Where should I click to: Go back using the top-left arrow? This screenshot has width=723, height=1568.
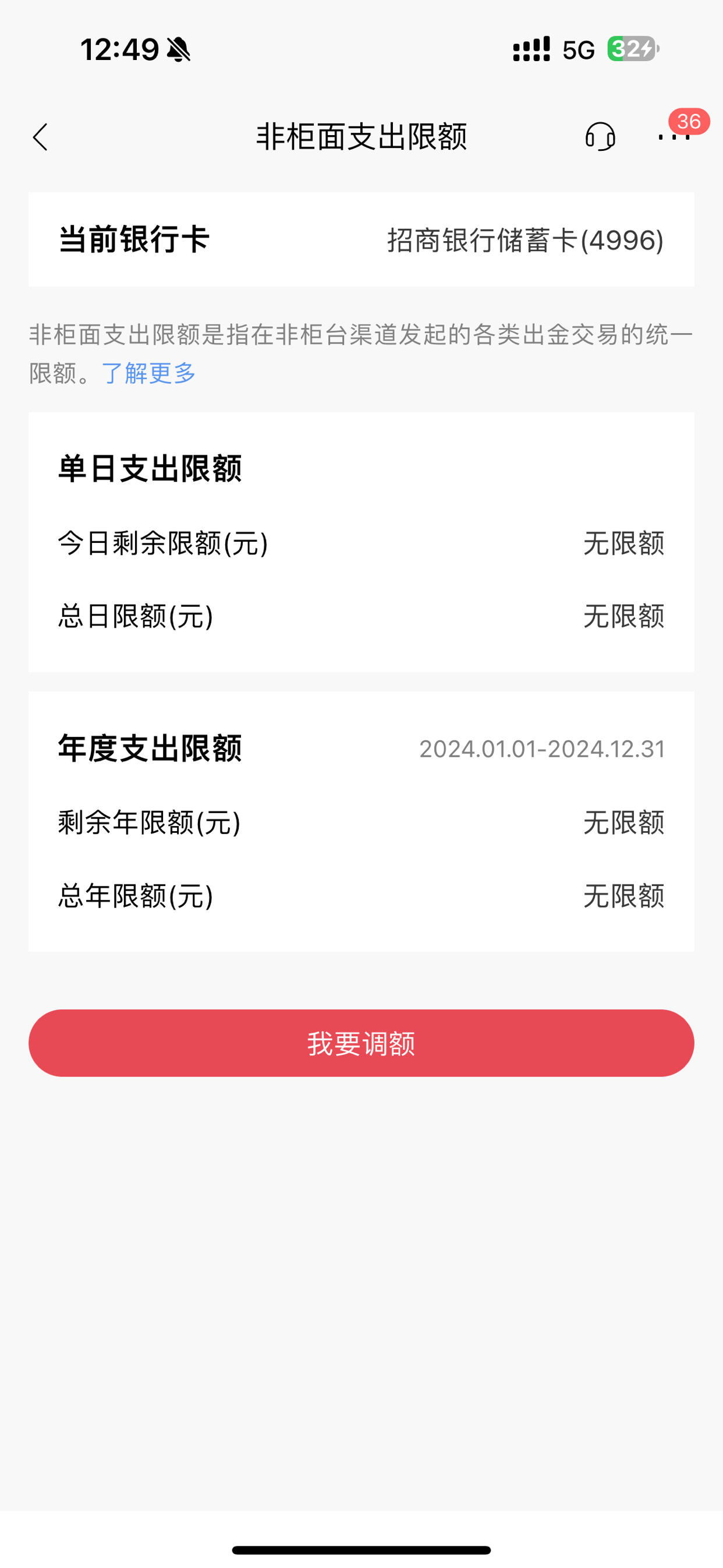click(40, 137)
